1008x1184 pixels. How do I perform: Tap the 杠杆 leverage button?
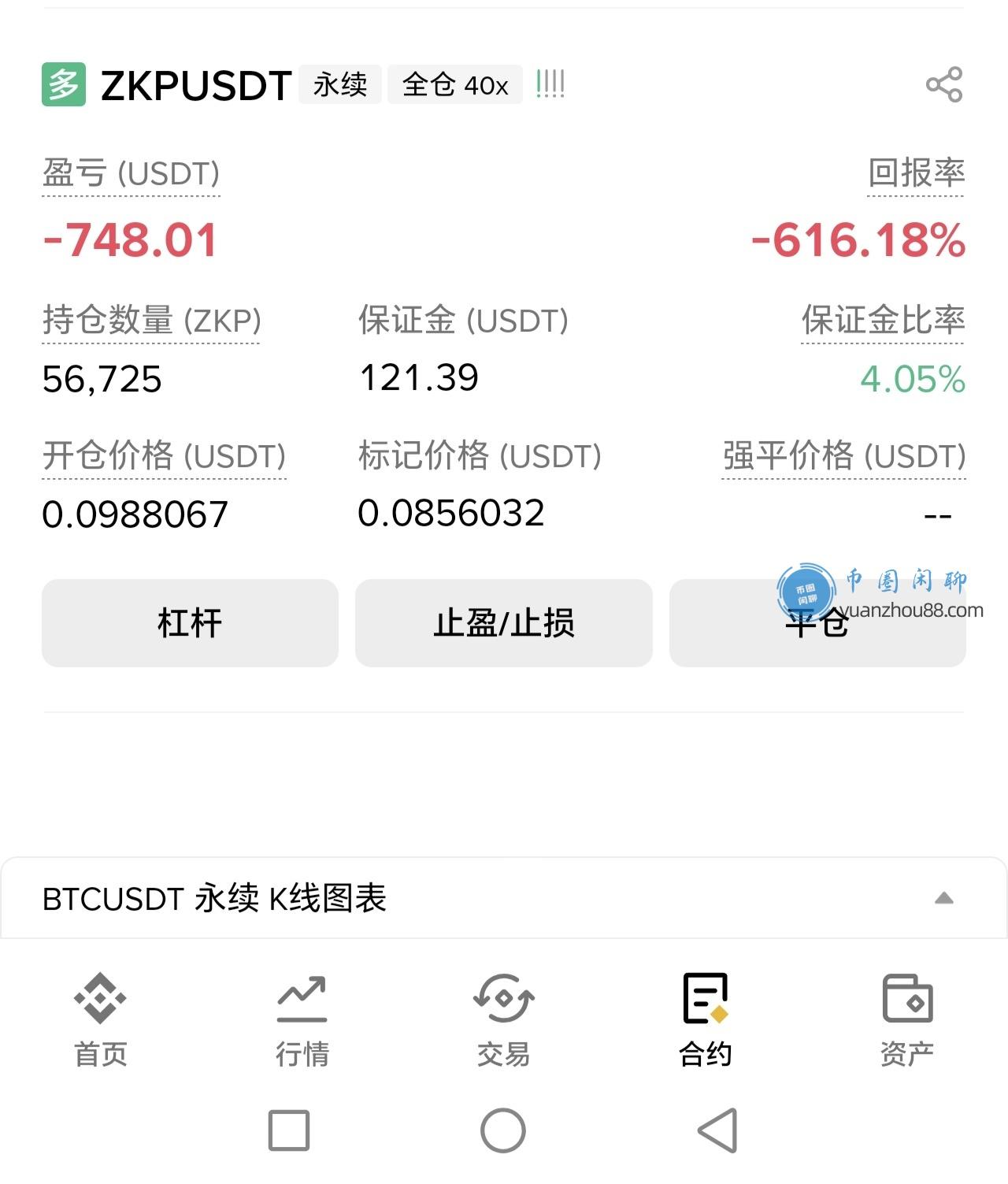[x=190, y=623]
